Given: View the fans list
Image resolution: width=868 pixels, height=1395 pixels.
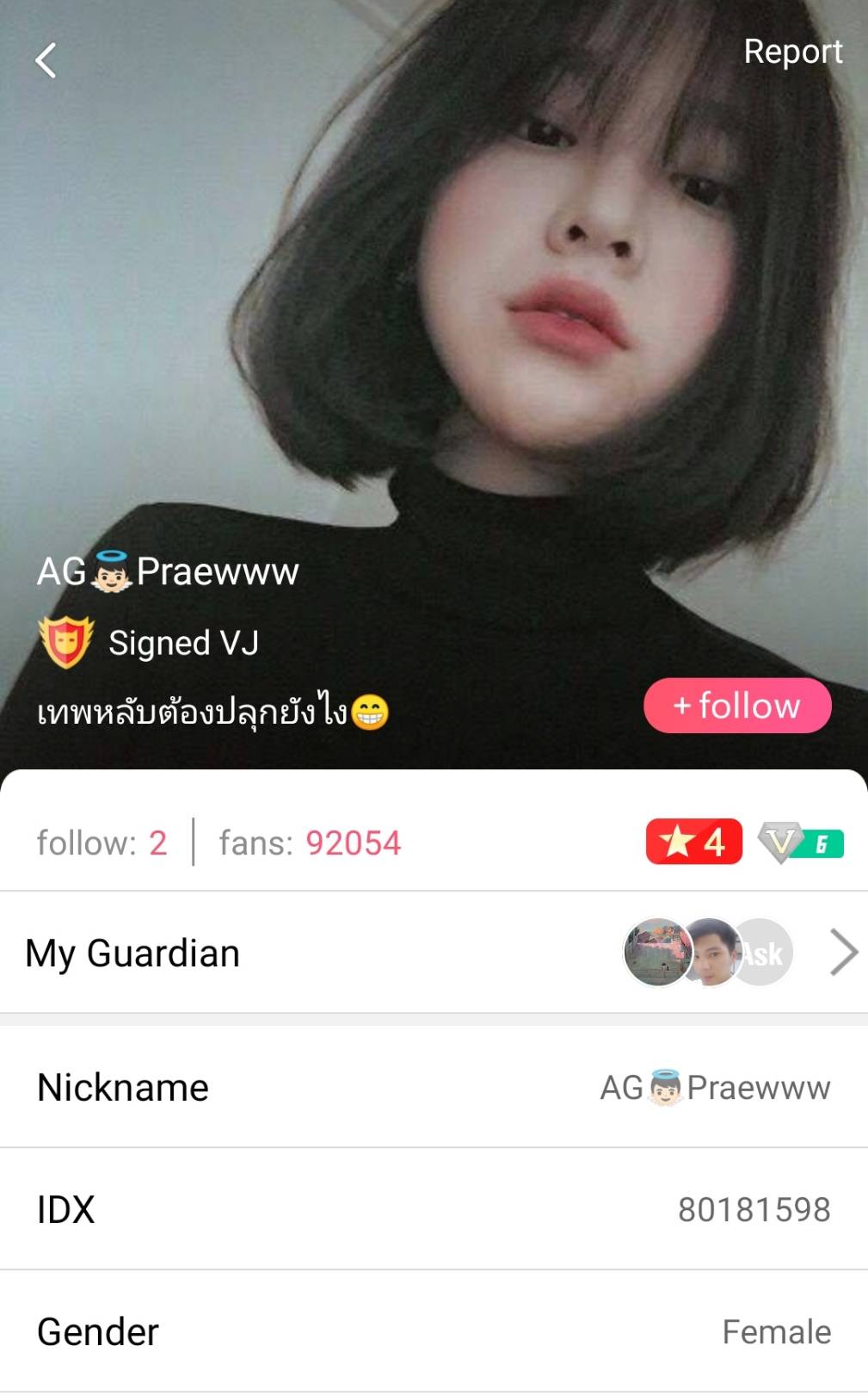Looking at the screenshot, I should coord(310,843).
